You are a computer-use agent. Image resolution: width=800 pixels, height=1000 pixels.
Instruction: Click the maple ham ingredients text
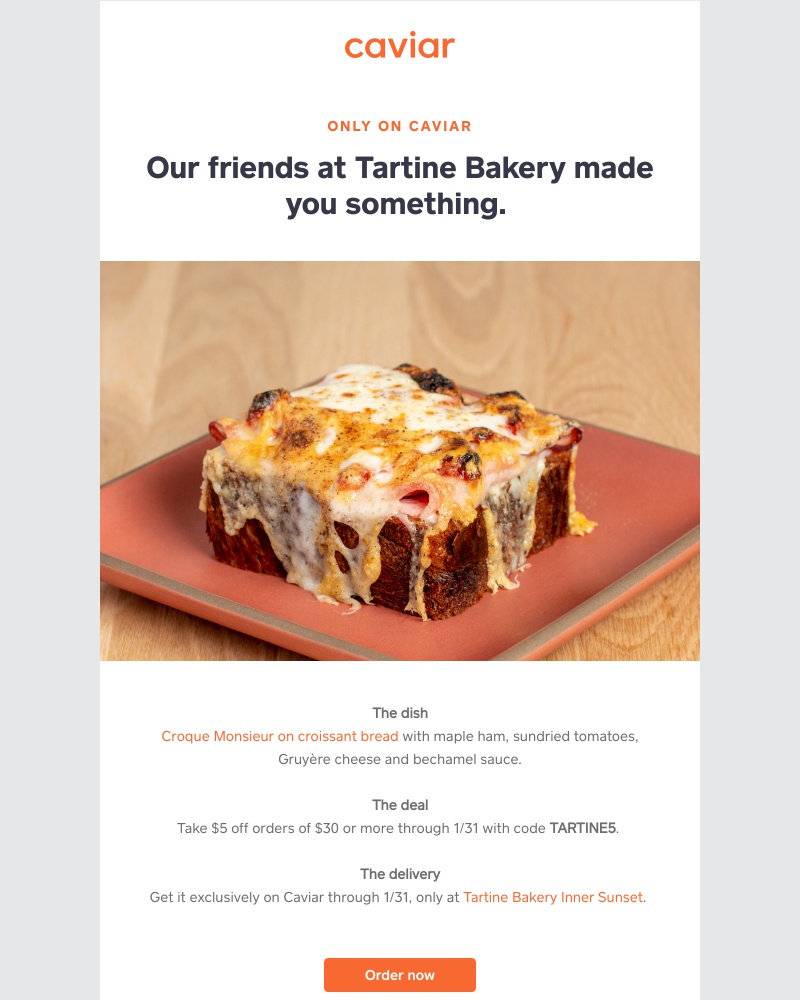click(x=470, y=735)
